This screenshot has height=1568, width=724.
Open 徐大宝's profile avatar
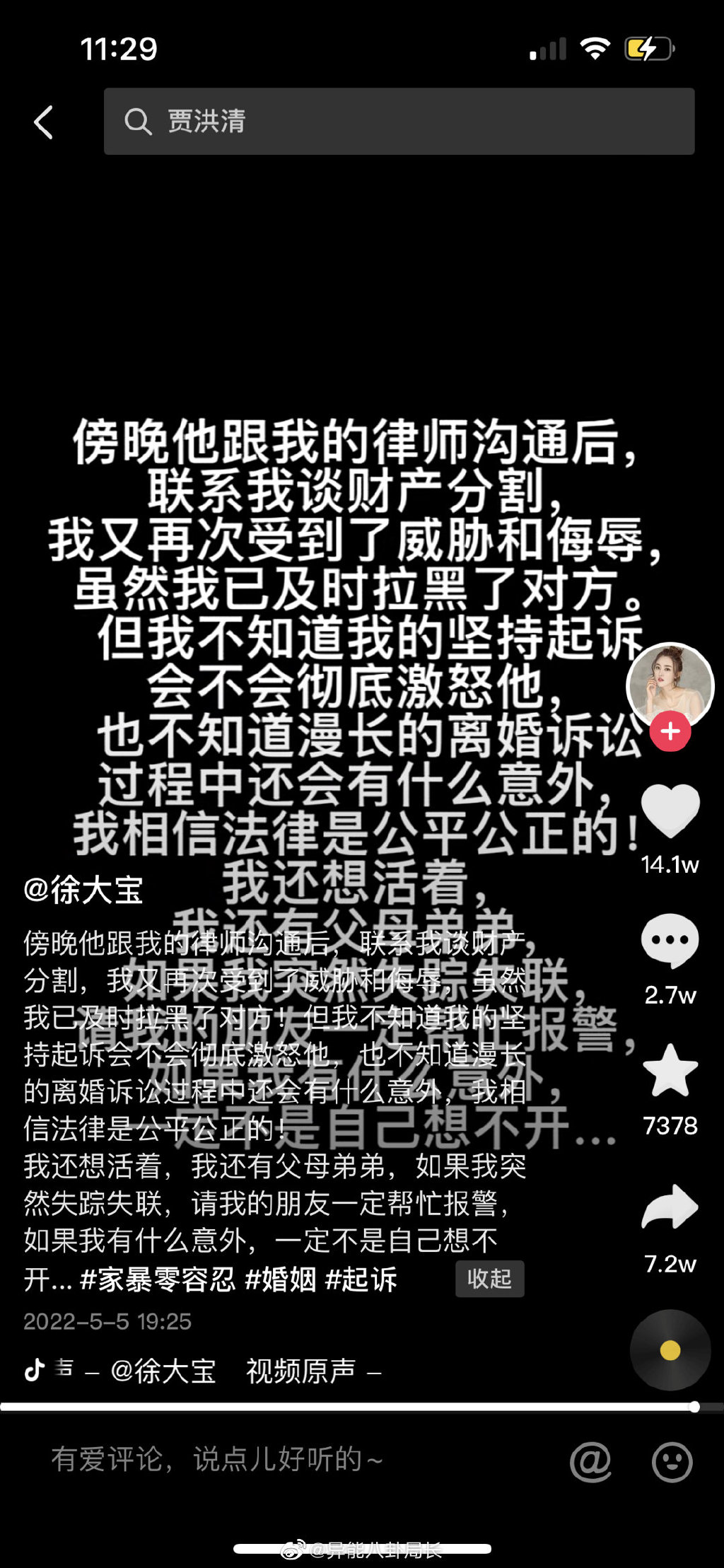(669, 683)
